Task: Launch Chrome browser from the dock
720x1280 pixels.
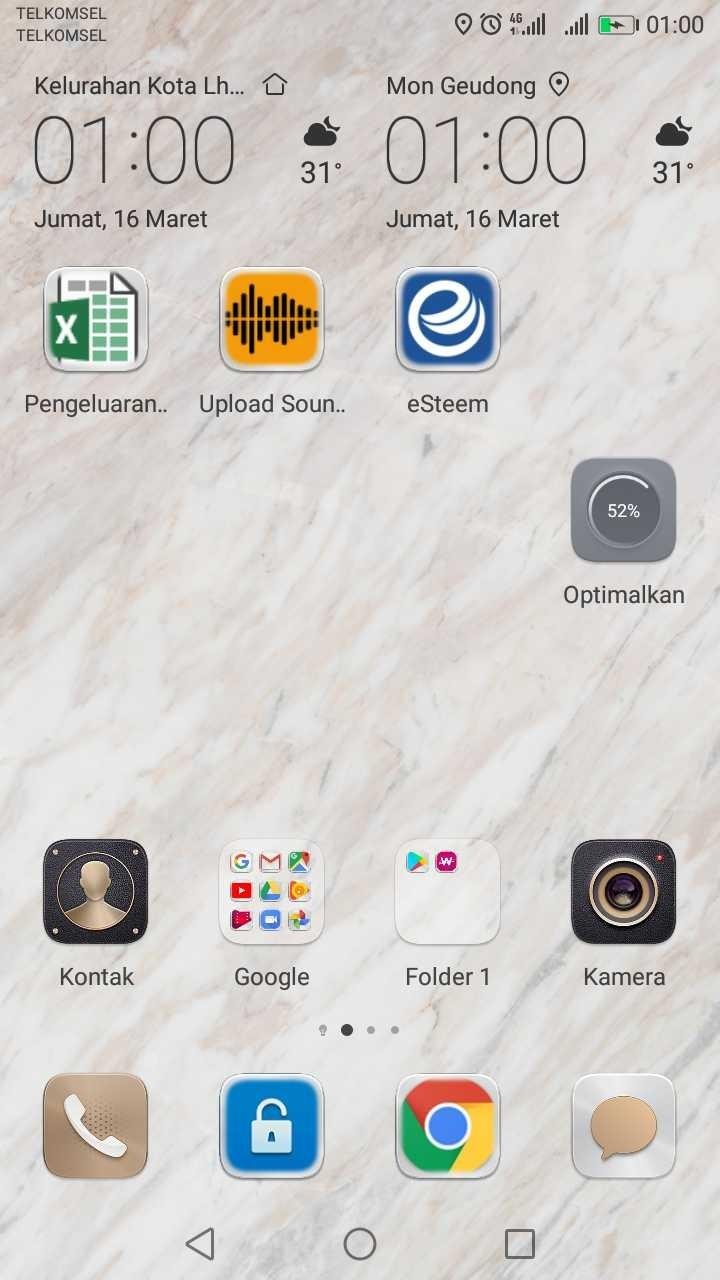Action: coord(448,1126)
